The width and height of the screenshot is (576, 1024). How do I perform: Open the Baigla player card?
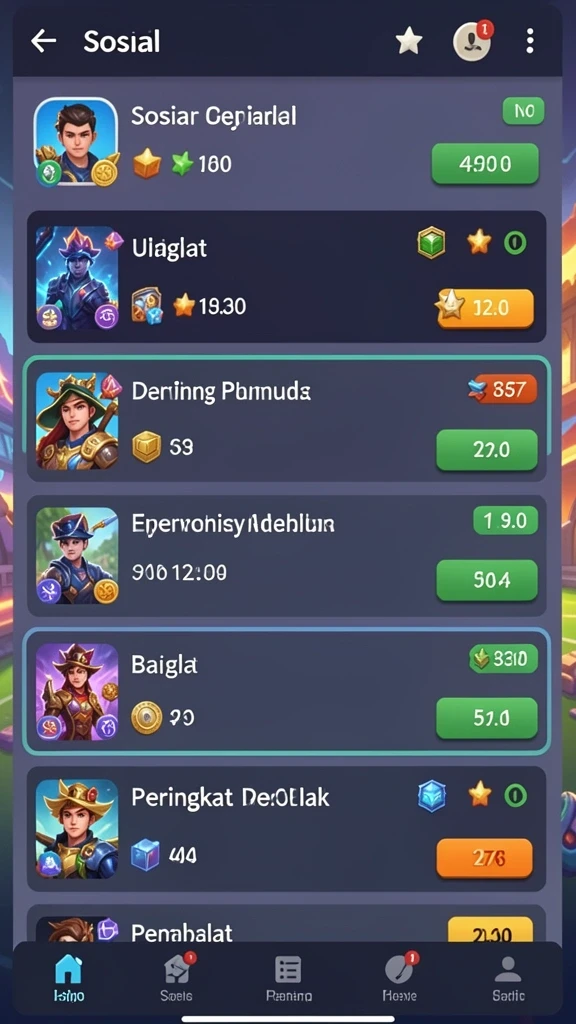point(286,692)
